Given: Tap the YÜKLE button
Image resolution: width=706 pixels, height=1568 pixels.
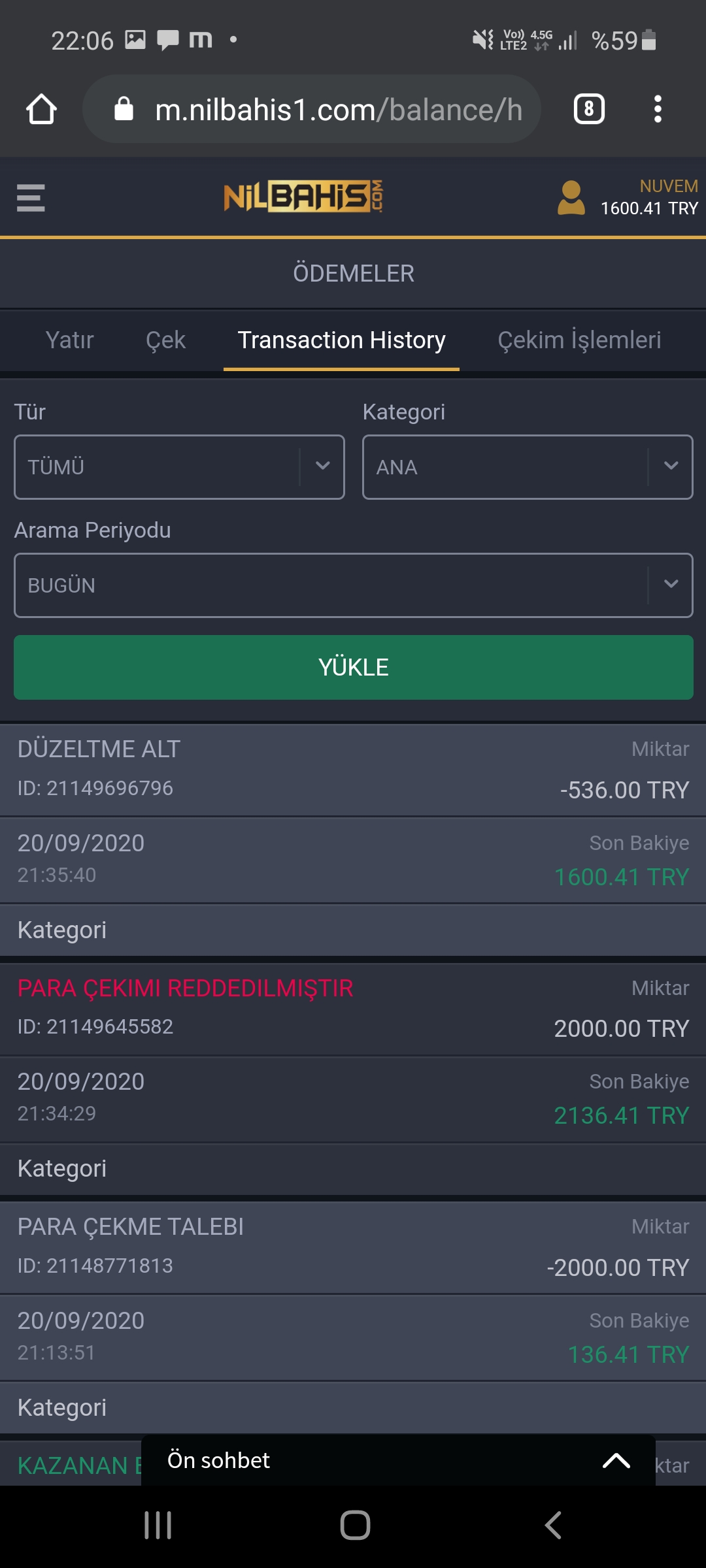Looking at the screenshot, I should 353,667.
